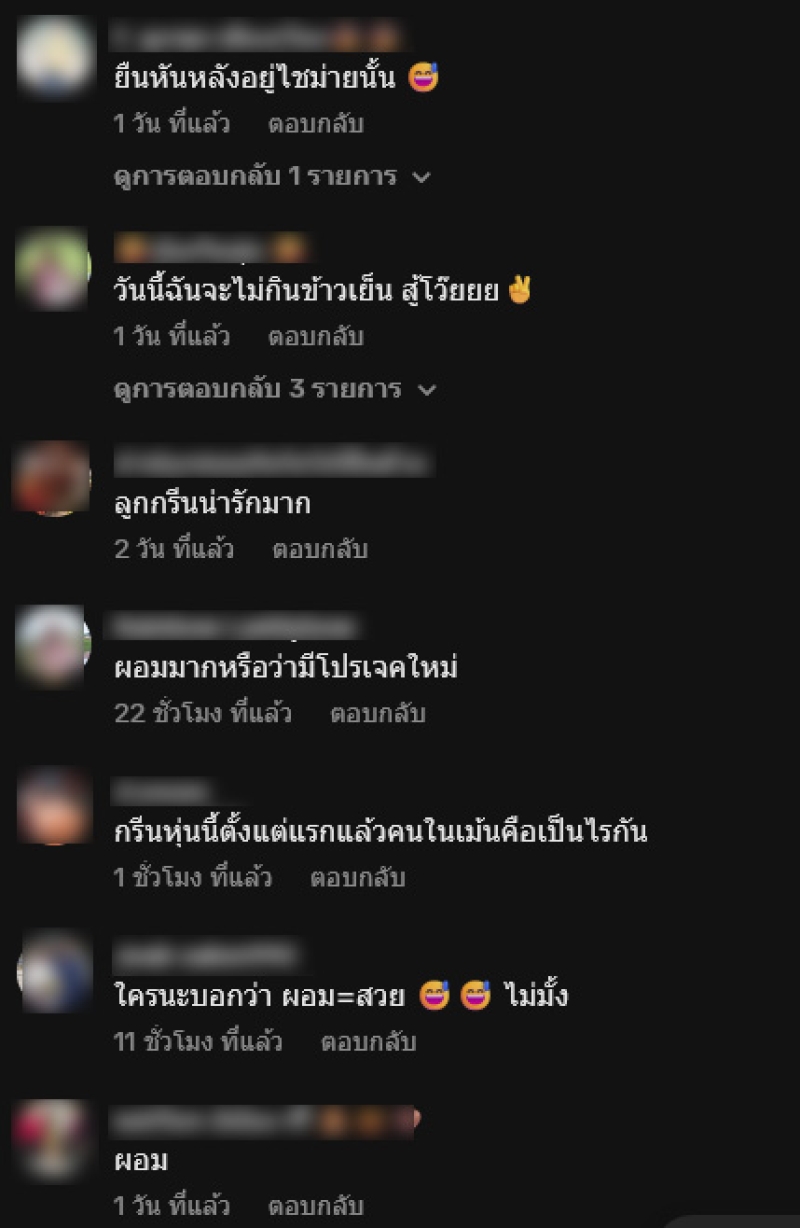Reply to comment "ใครนะบอกว่า ผอม=สวย"
This screenshot has width=800, height=1228.
(x=368, y=1042)
